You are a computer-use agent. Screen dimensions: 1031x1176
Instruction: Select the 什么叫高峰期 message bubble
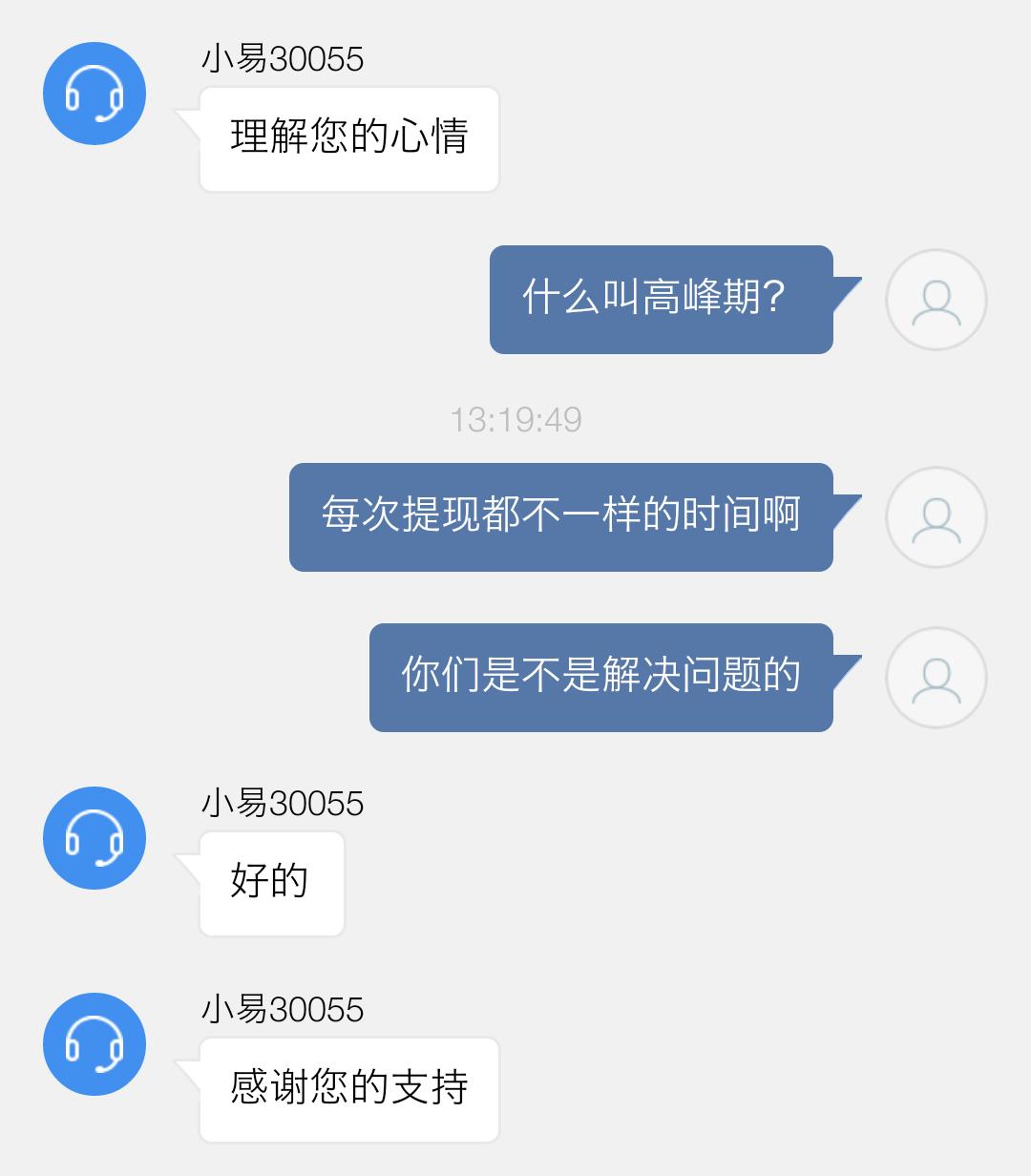pyautogui.click(x=661, y=299)
